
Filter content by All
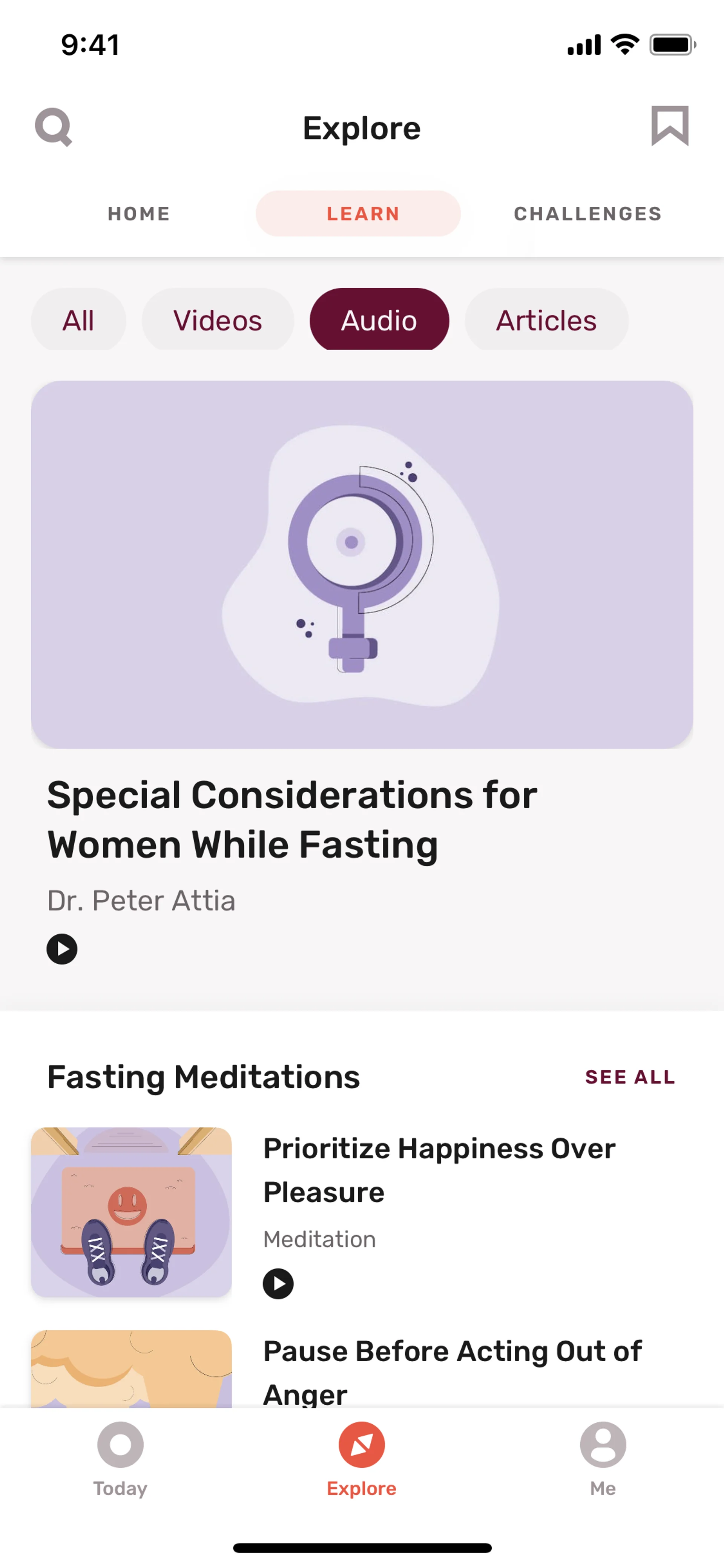pos(78,320)
